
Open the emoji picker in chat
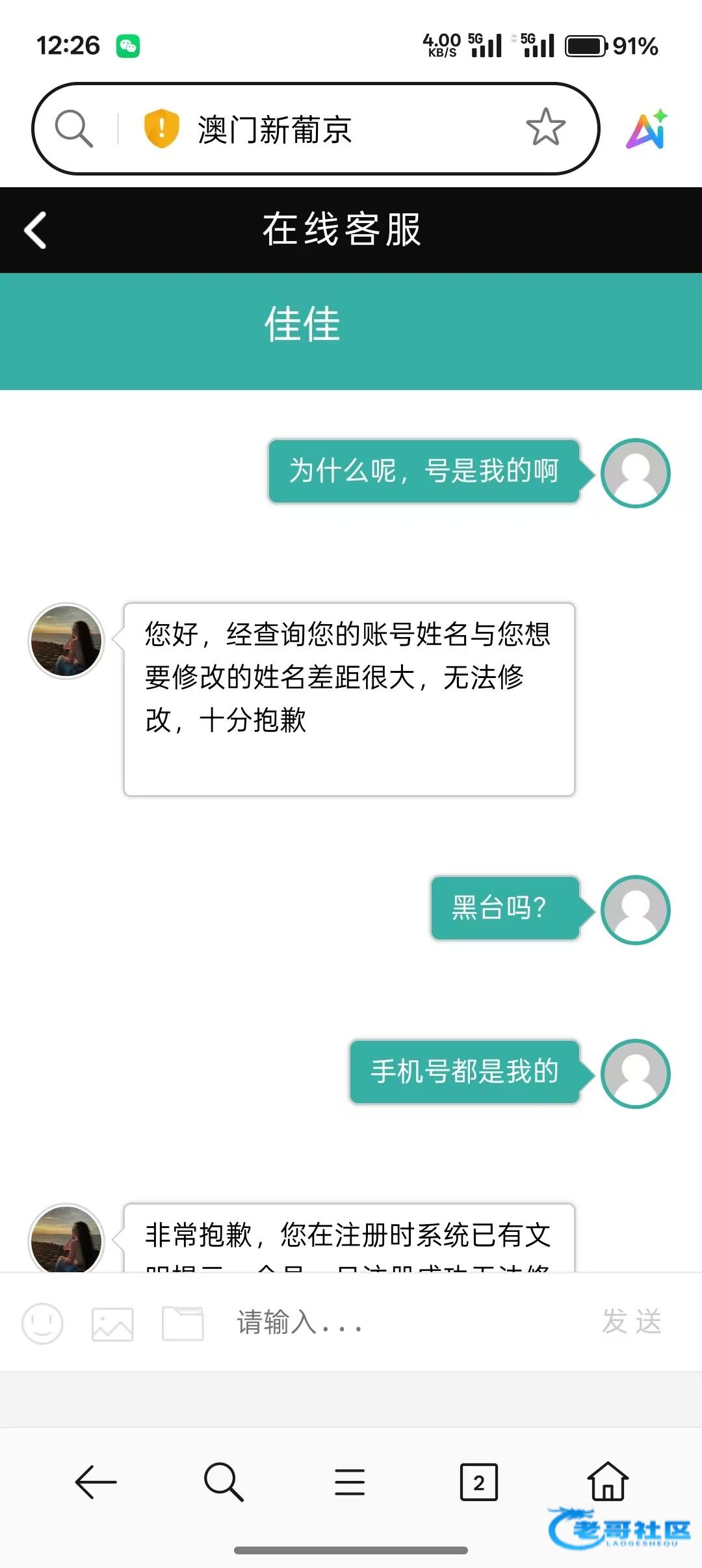(42, 1324)
